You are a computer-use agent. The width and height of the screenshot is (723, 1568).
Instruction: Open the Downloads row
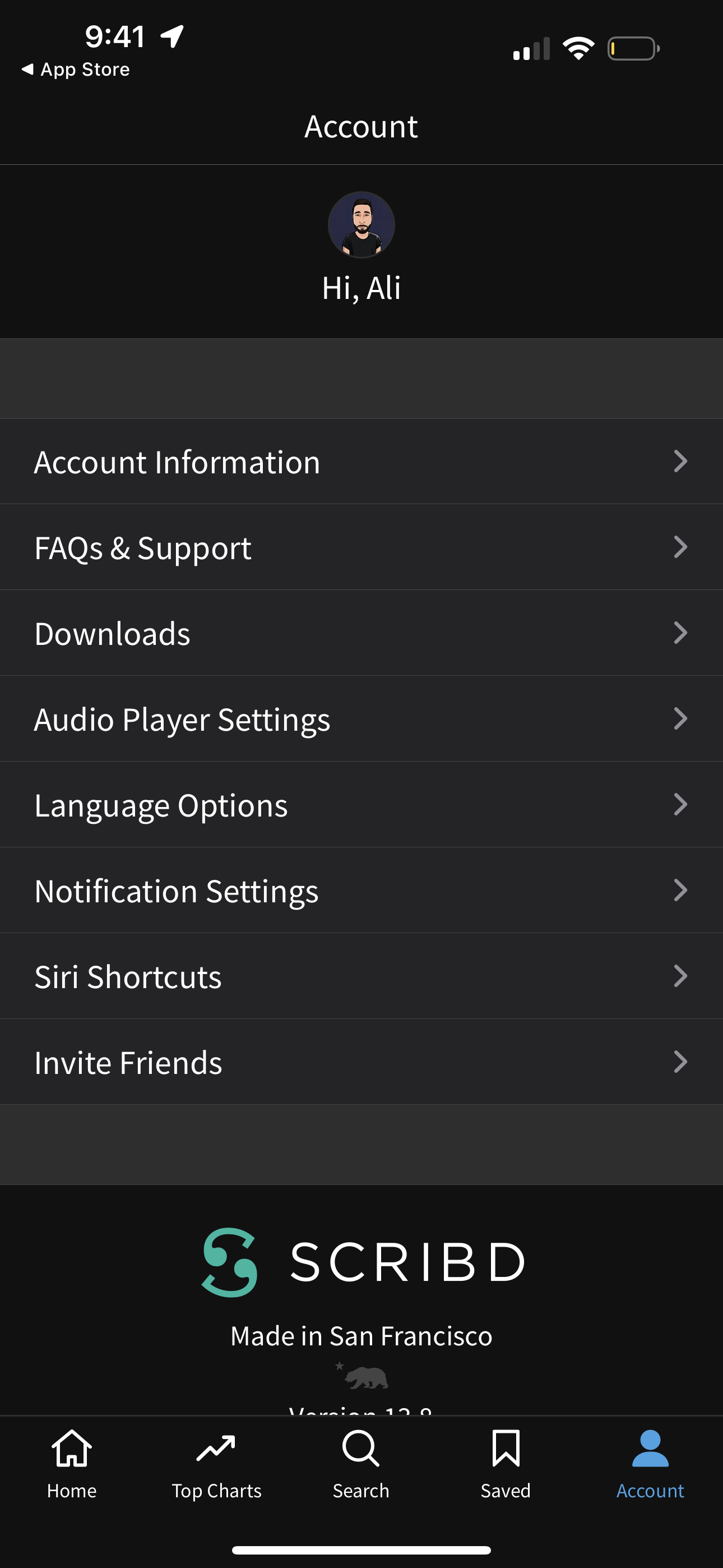[x=361, y=633]
